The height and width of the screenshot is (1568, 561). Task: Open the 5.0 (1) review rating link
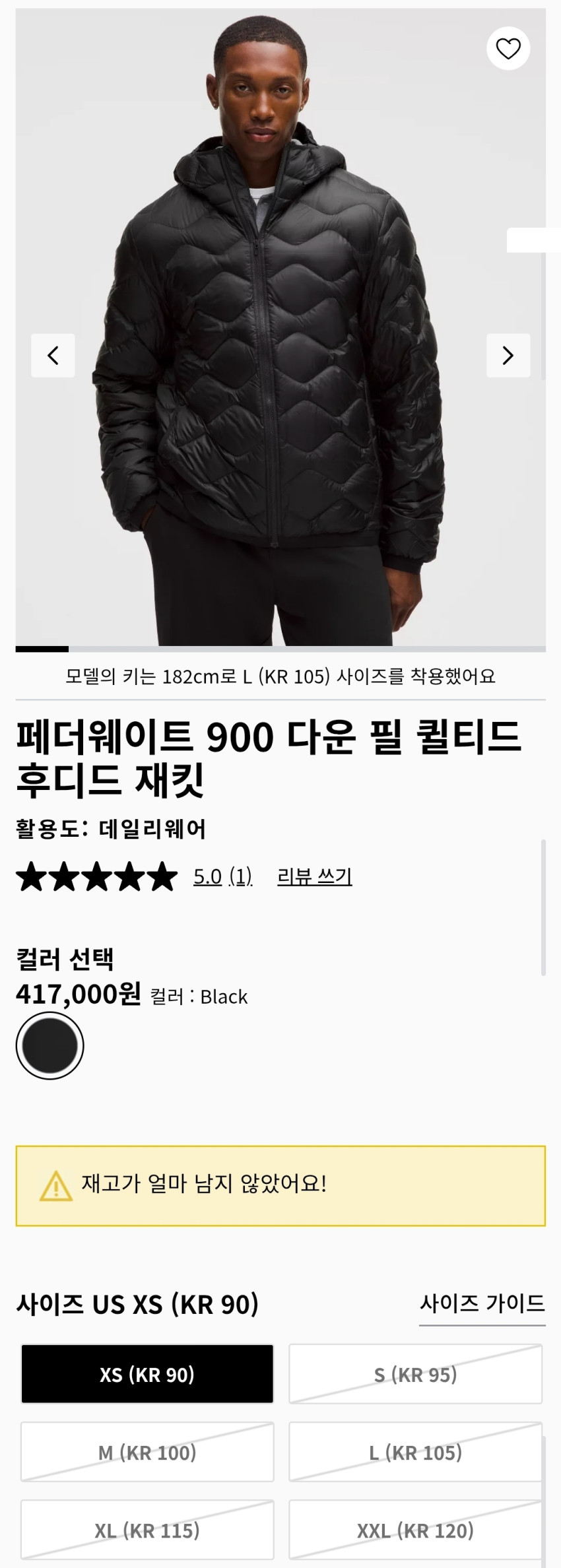coord(222,876)
